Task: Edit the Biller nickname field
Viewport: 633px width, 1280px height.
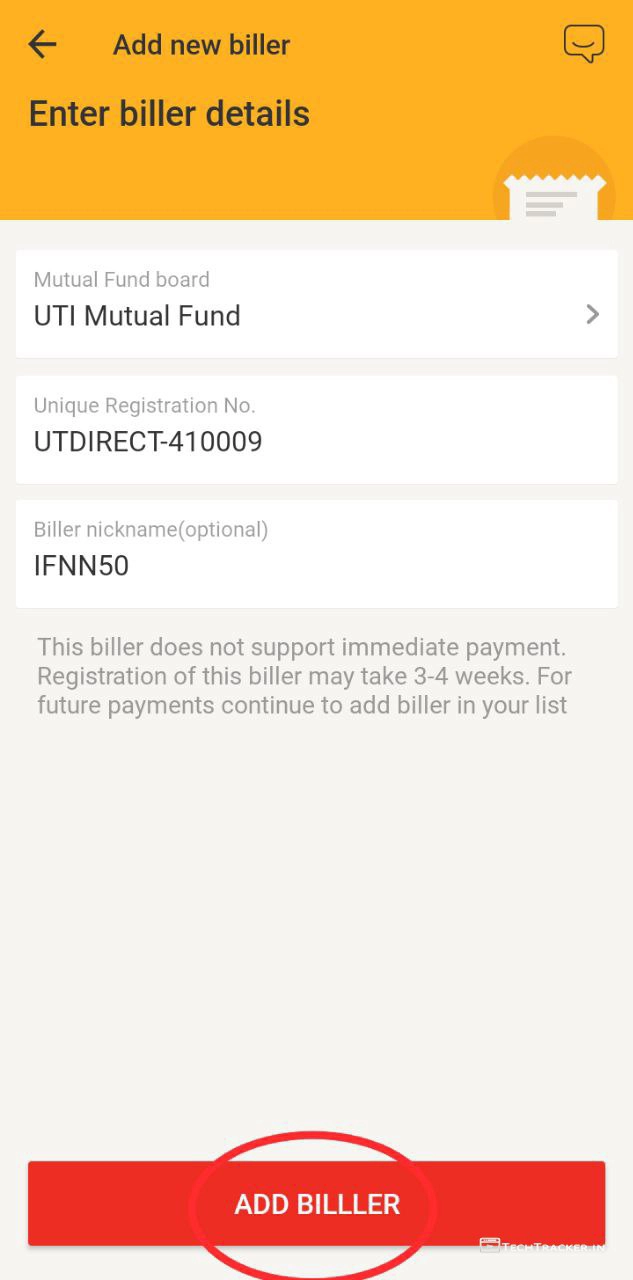Action: click(316, 554)
